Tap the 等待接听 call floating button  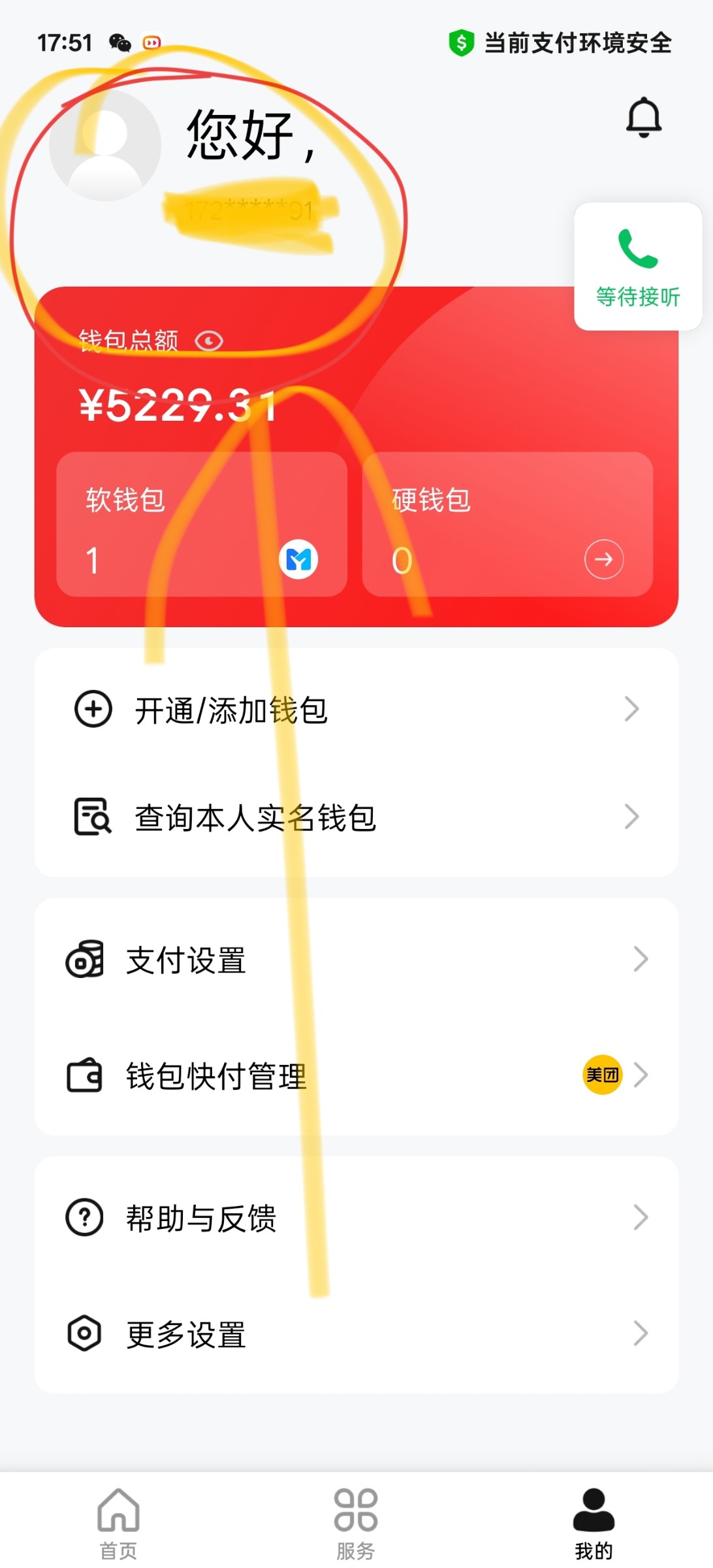pos(638,267)
